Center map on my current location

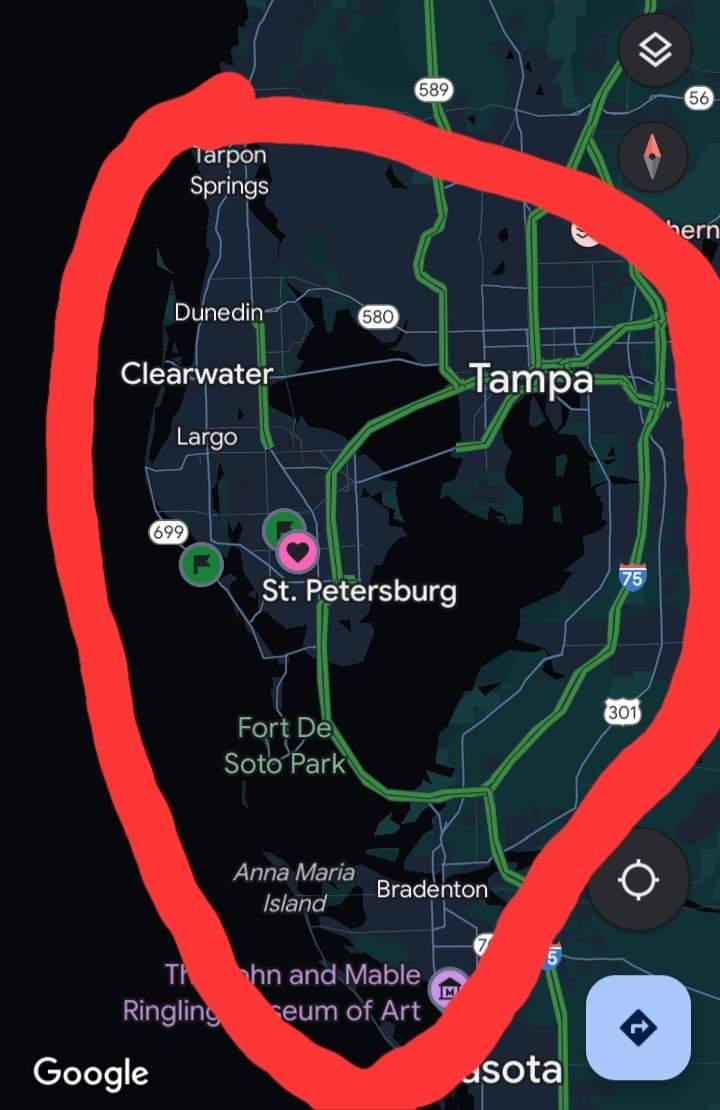[x=638, y=881]
